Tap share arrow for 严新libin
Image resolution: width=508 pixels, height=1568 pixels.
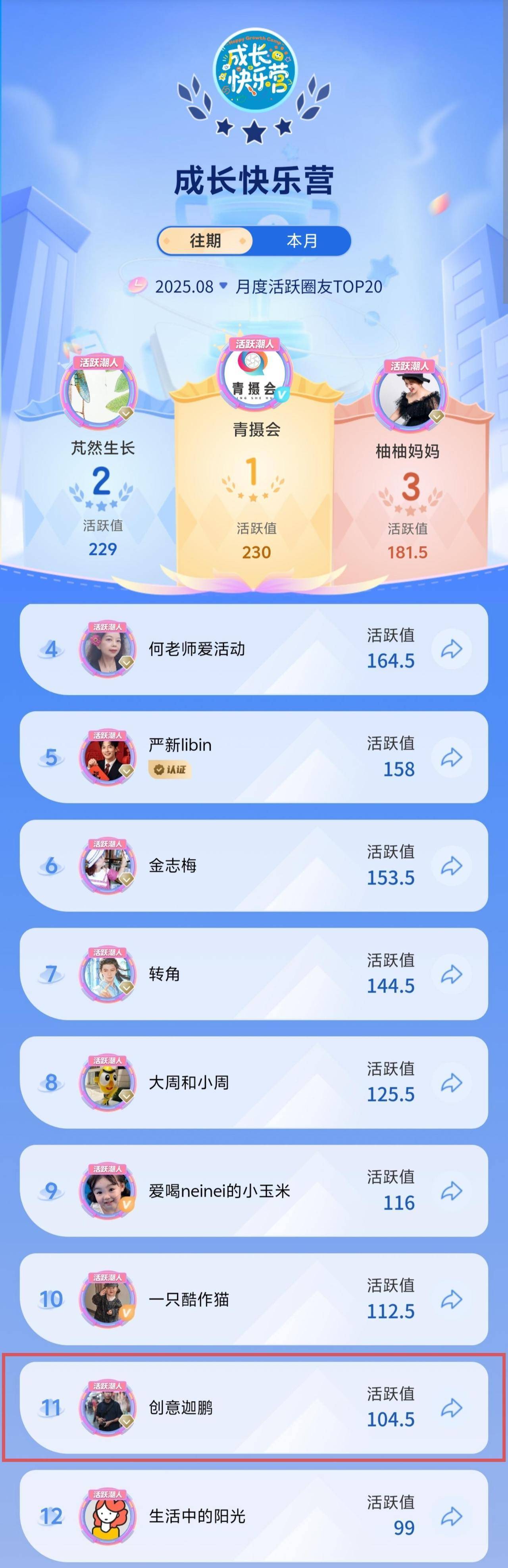[x=451, y=757]
